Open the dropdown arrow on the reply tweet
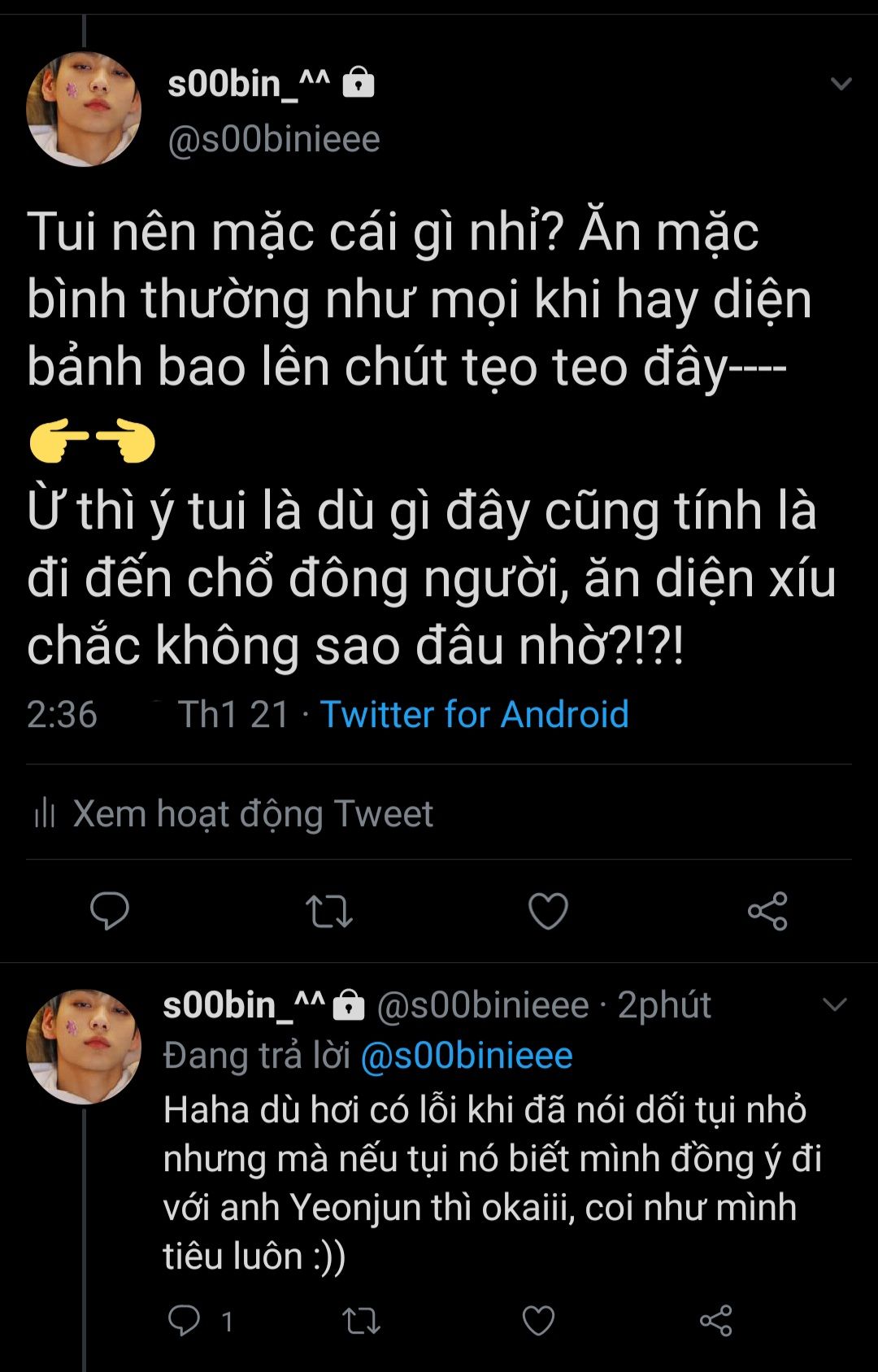The image size is (878, 1372). pyautogui.click(x=835, y=1005)
